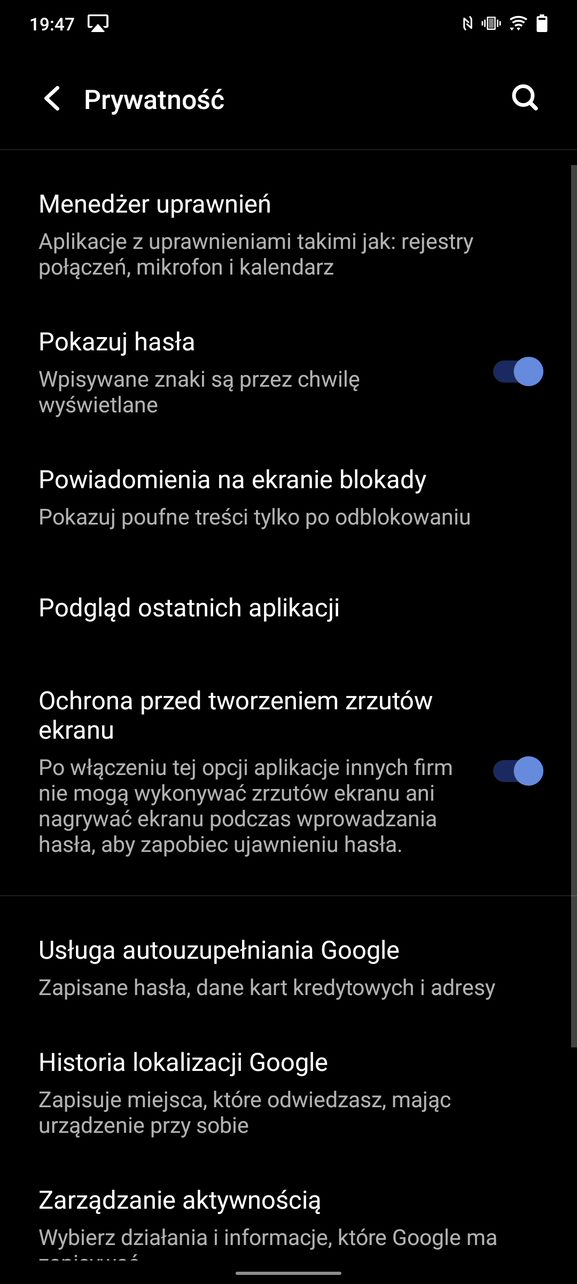Disable Ochrona przed tworzeniem zrzutów ekranu switch
This screenshot has height=1284, width=577.
(x=518, y=771)
